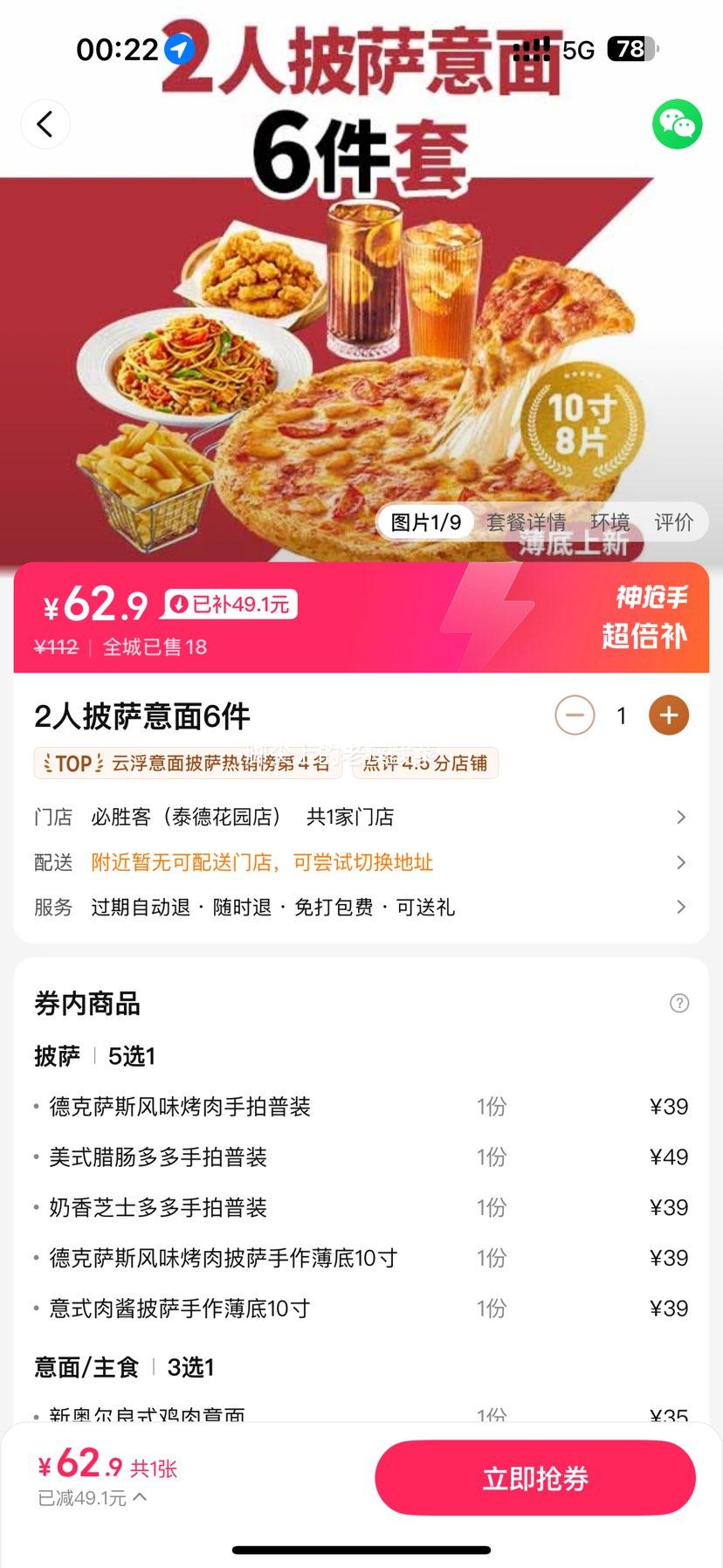Switch to the 套餐详情 tab

click(526, 522)
